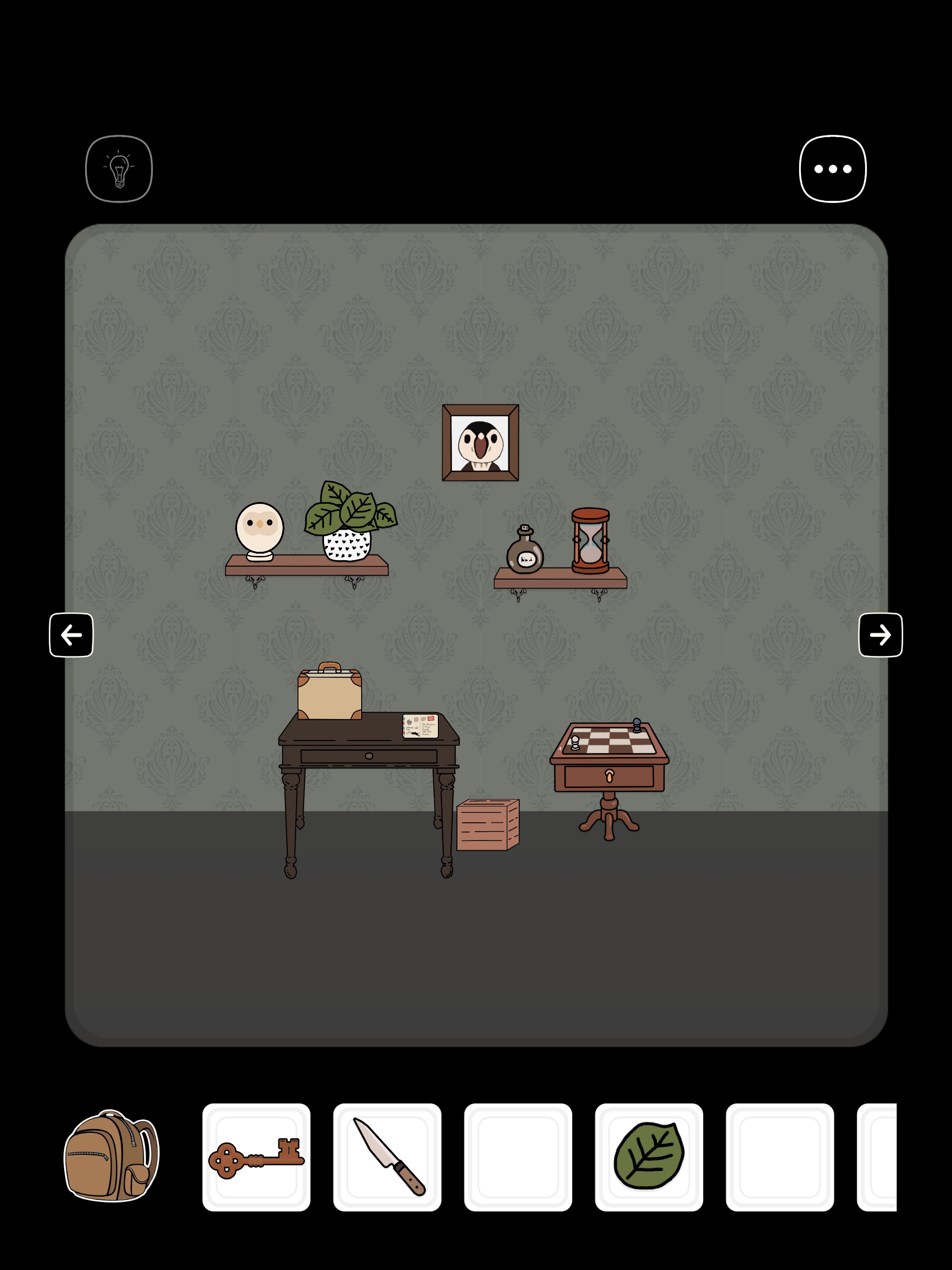Go to the room on the right
This screenshot has width=952, height=1270.
pyautogui.click(x=880, y=635)
